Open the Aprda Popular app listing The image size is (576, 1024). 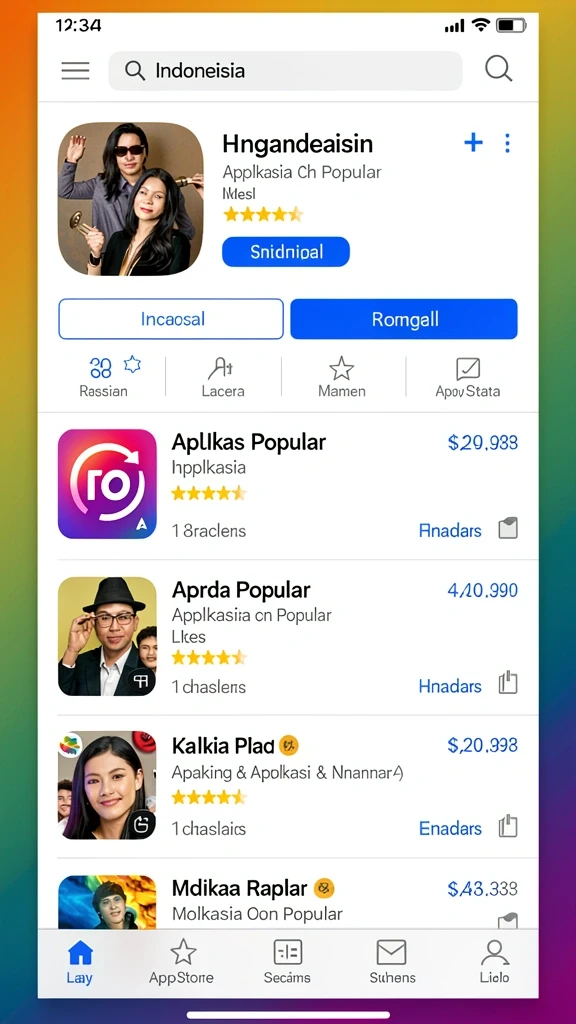click(288, 637)
